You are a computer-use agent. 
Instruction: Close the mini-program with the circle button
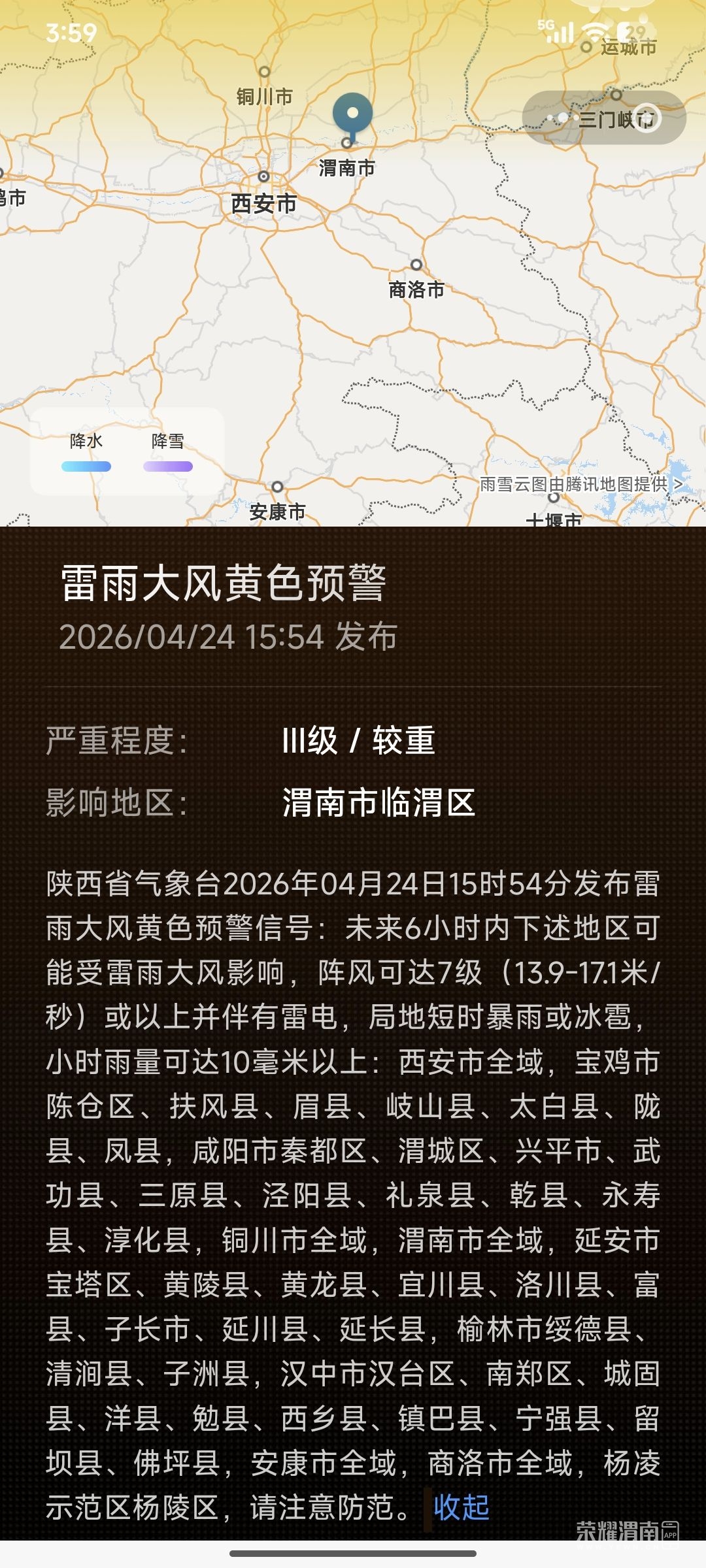coord(647,118)
